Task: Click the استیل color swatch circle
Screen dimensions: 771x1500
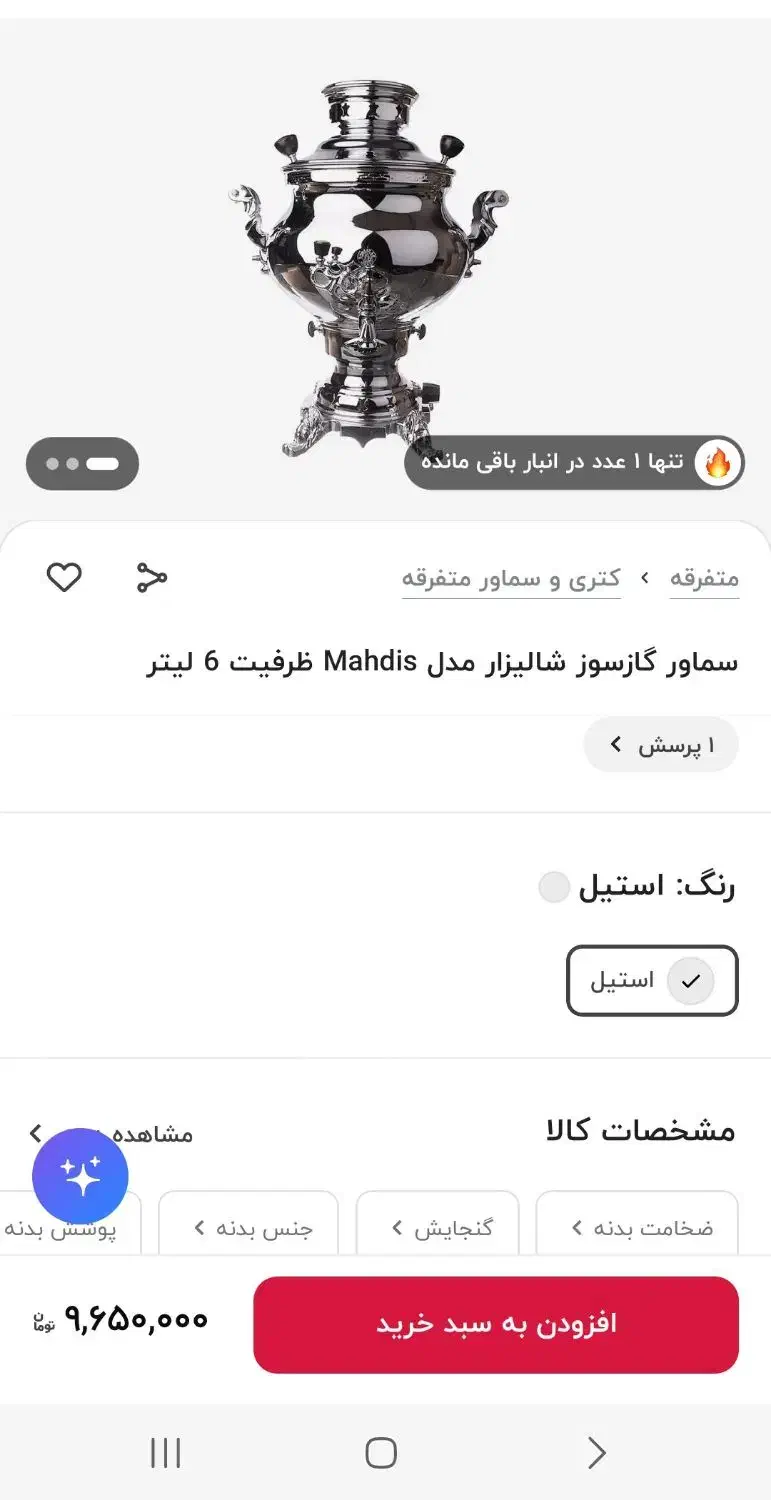Action: (554, 887)
